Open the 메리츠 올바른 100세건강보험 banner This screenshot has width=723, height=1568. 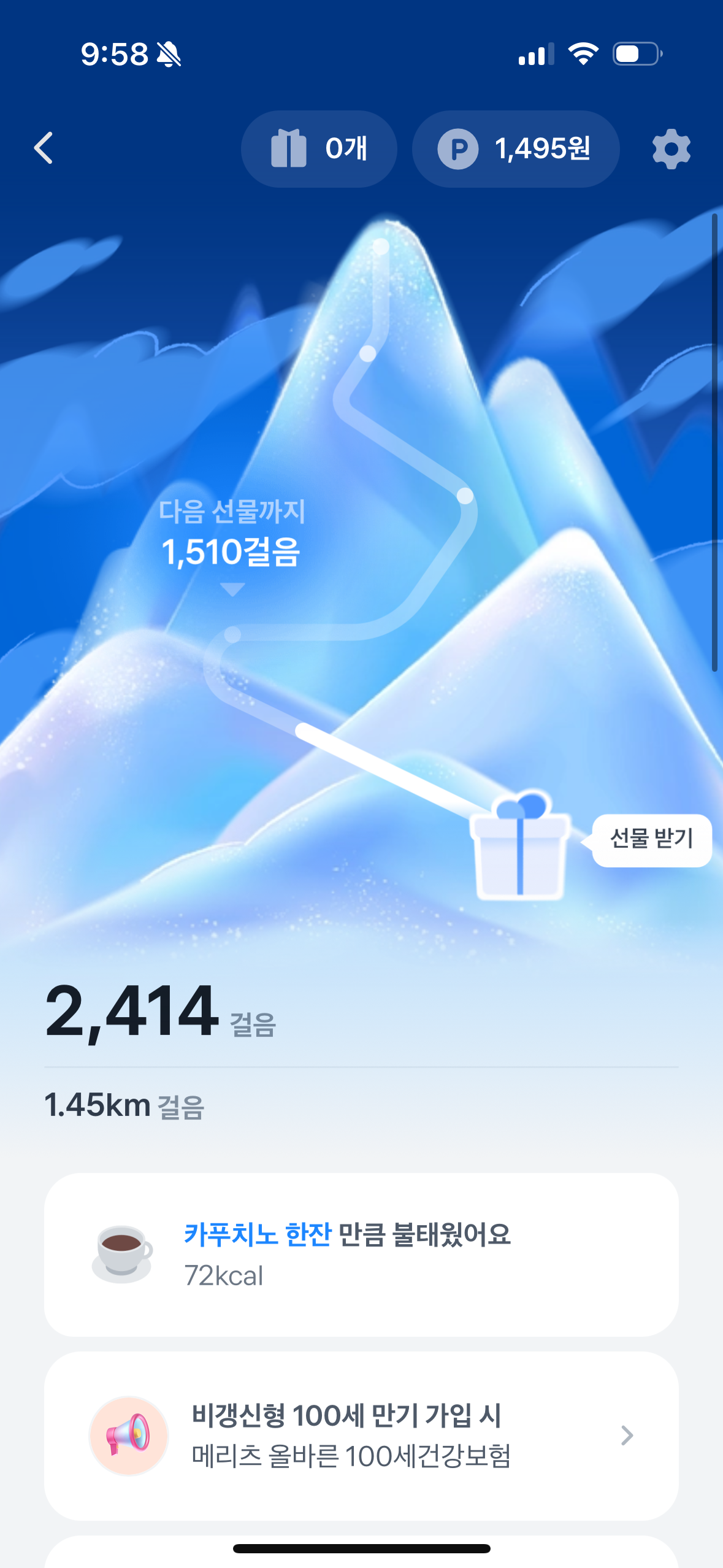(x=361, y=1435)
